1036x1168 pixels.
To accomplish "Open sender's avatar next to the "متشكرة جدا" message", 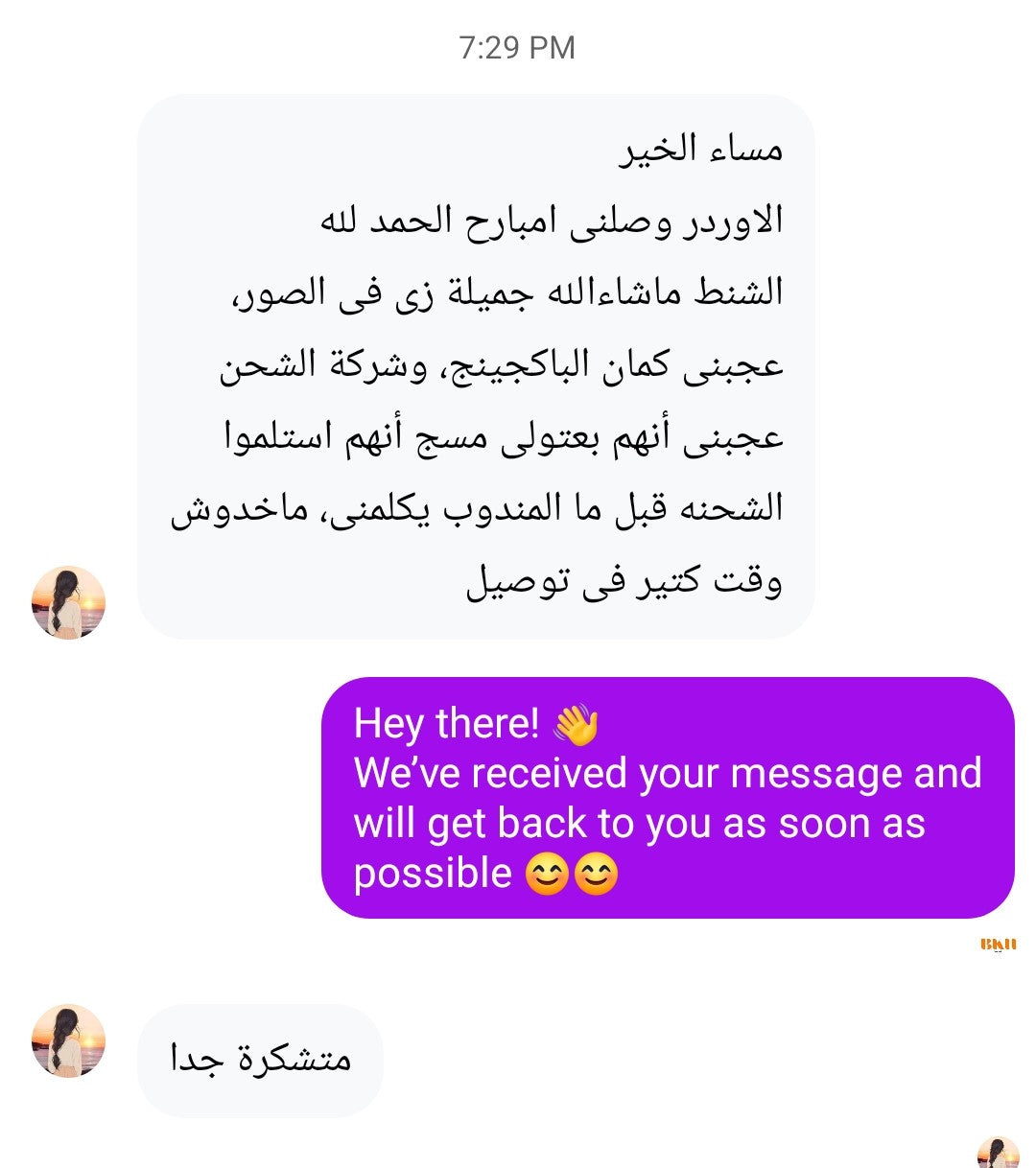I will pos(68,1040).
